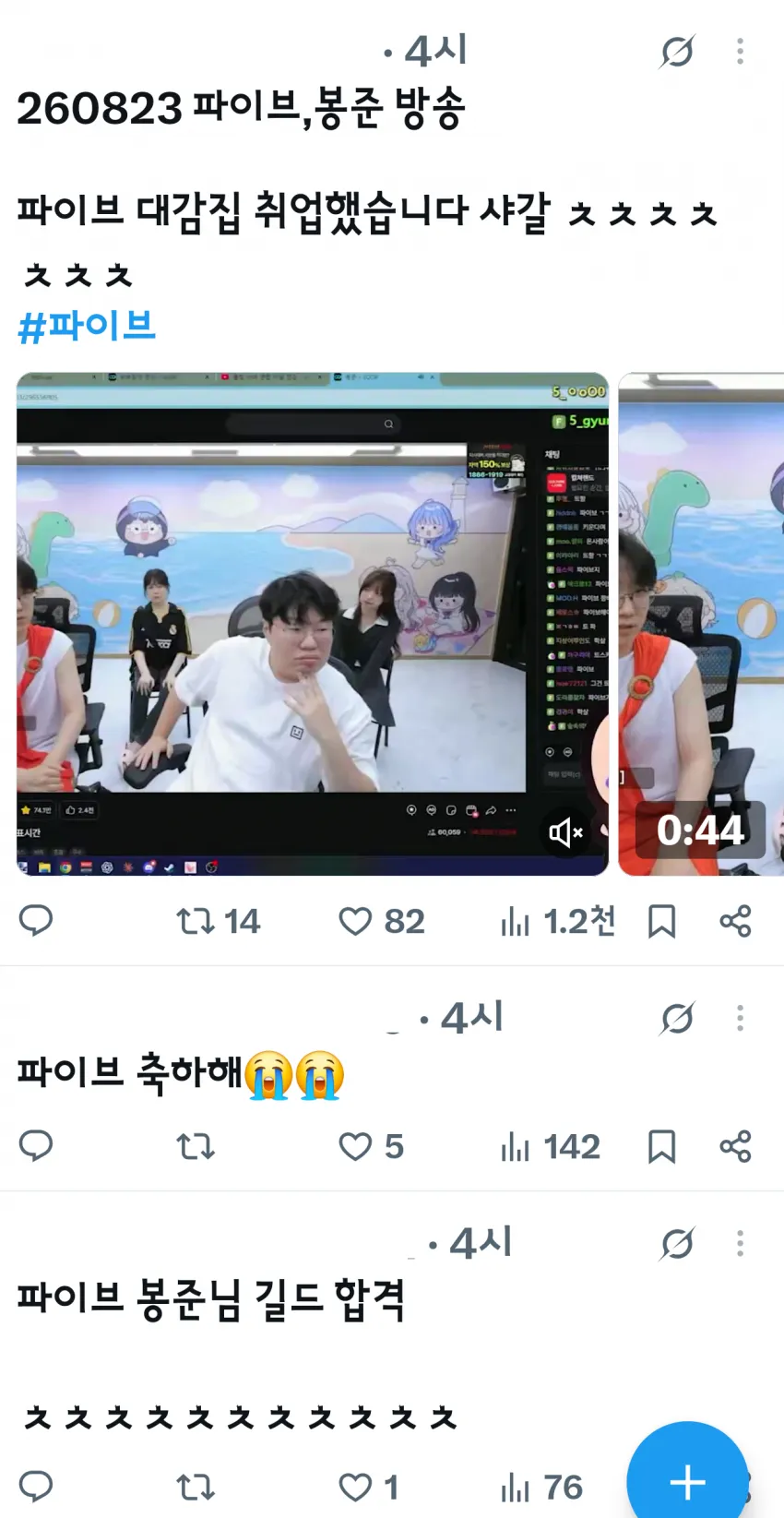Play the first video with the mute icon
The height and width of the screenshot is (1518, 784).
(x=313, y=624)
